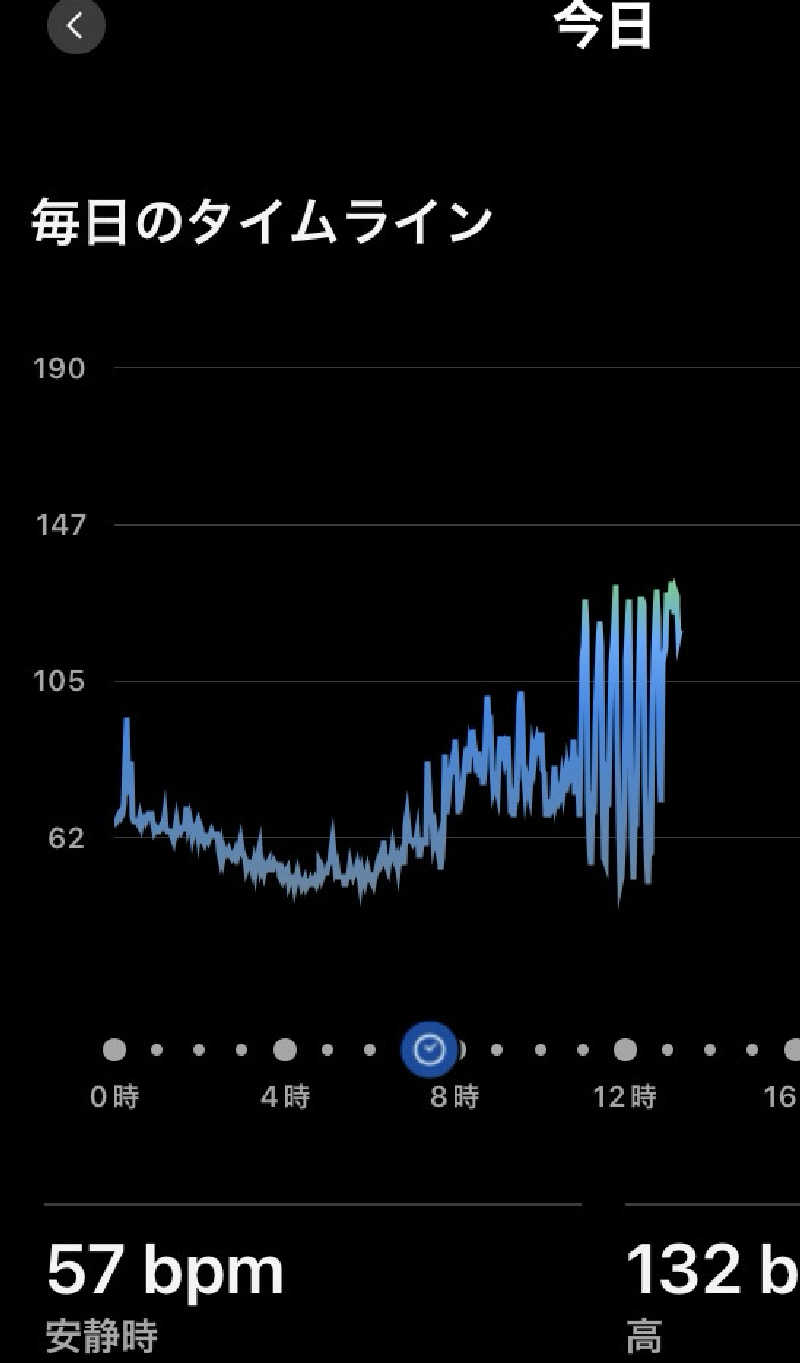
Task: Select the 0時 timeline dot
Action: click(x=115, y=1050)
